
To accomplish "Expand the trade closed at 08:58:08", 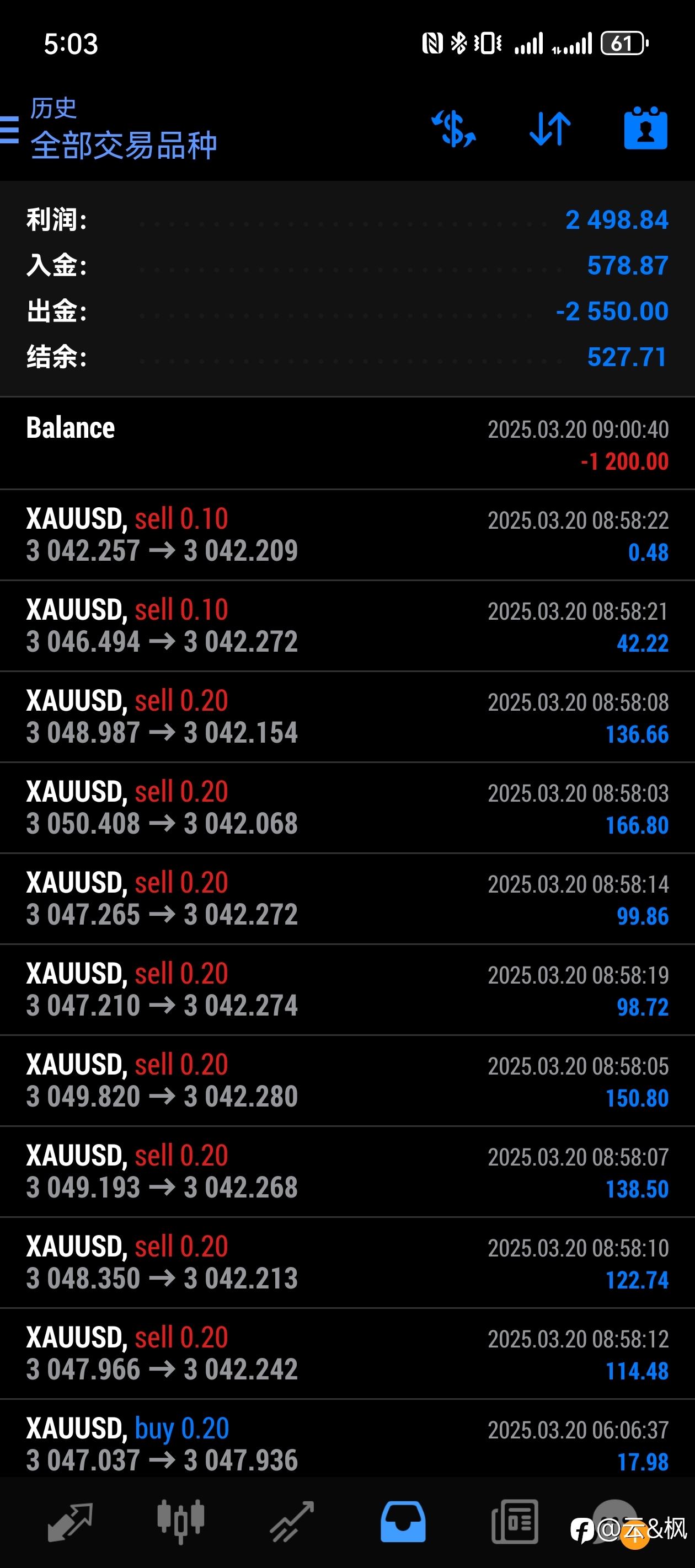I will pos(347,717).
